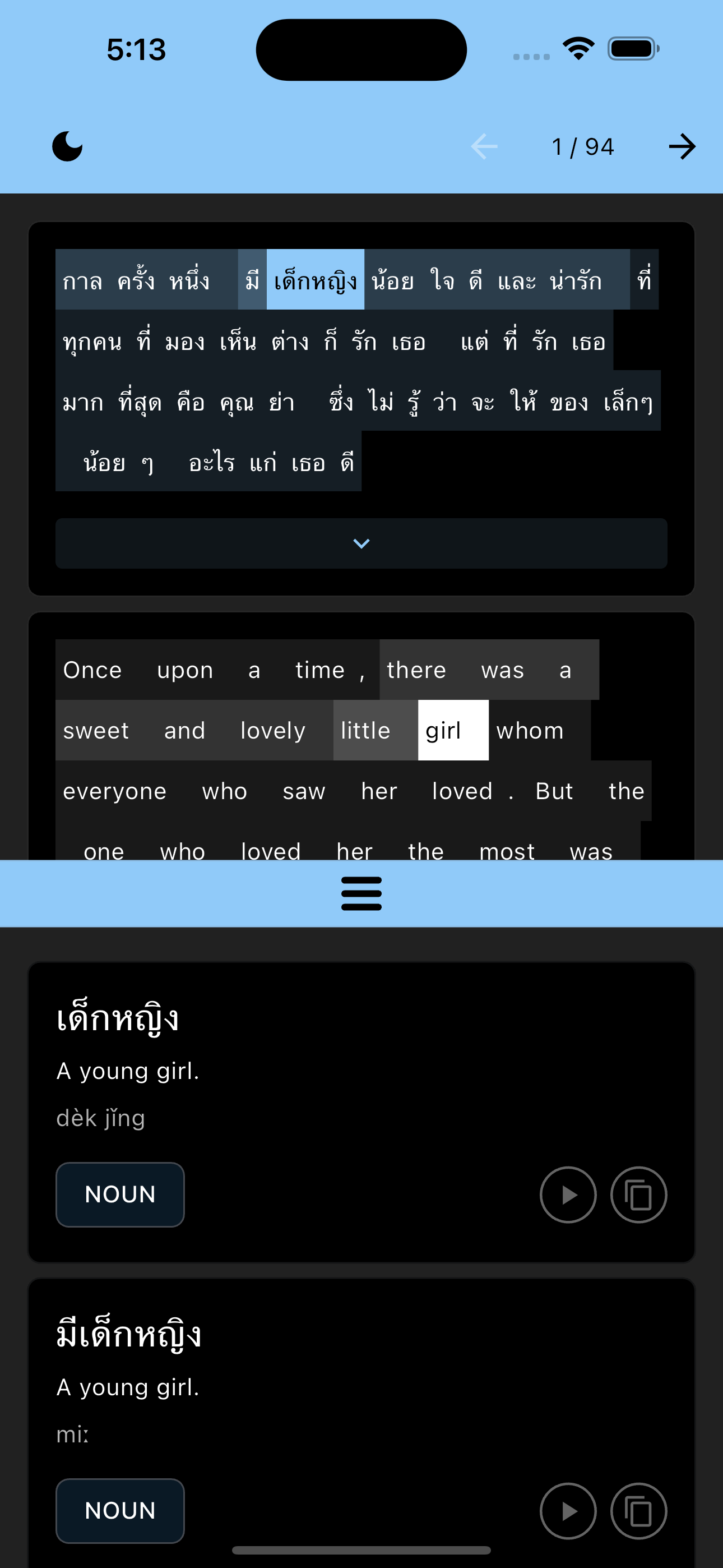Toggle dark mode with the moon icon

click(x=67, y=147)
